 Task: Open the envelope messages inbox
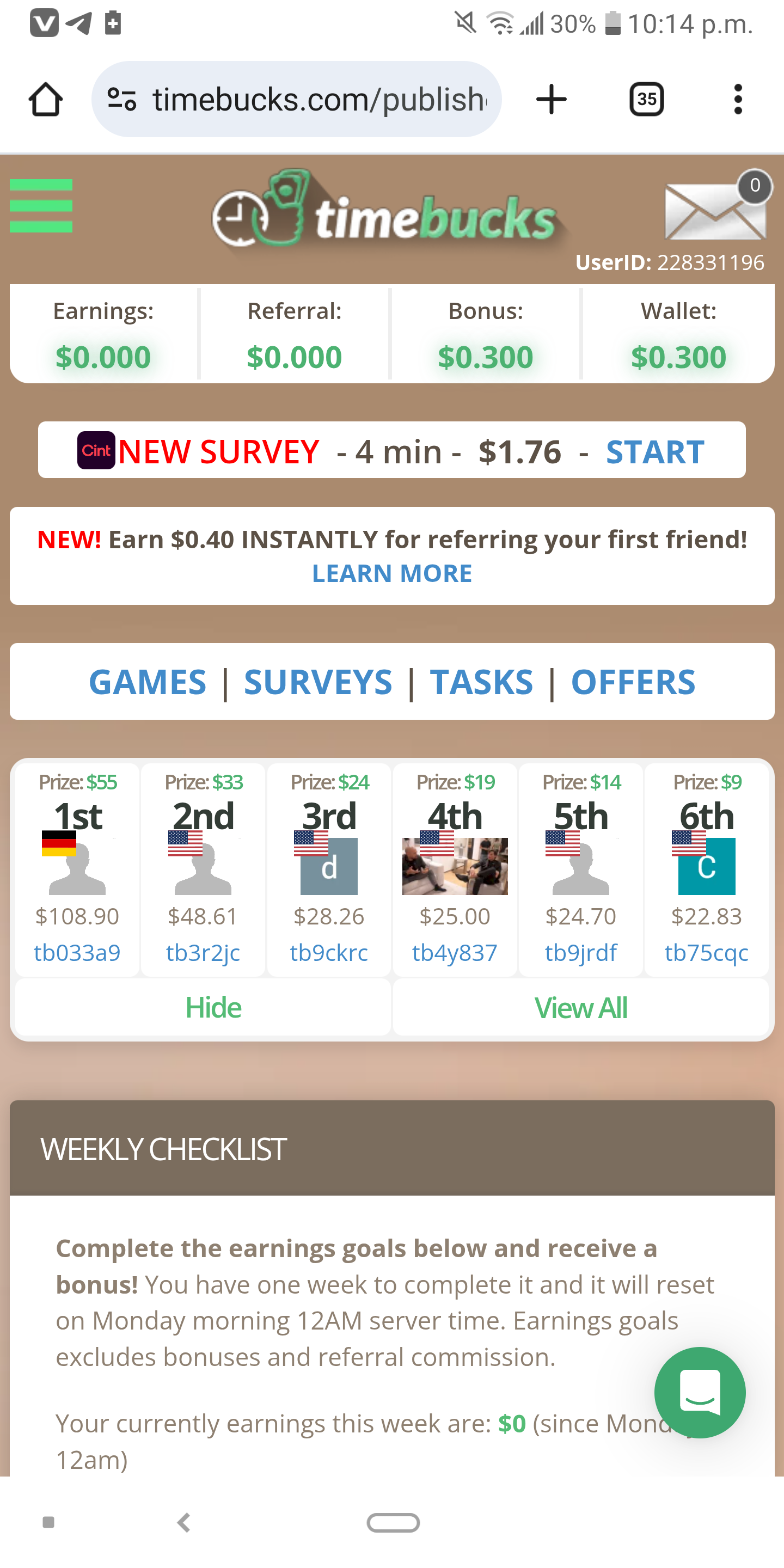(x=716, y=211)
